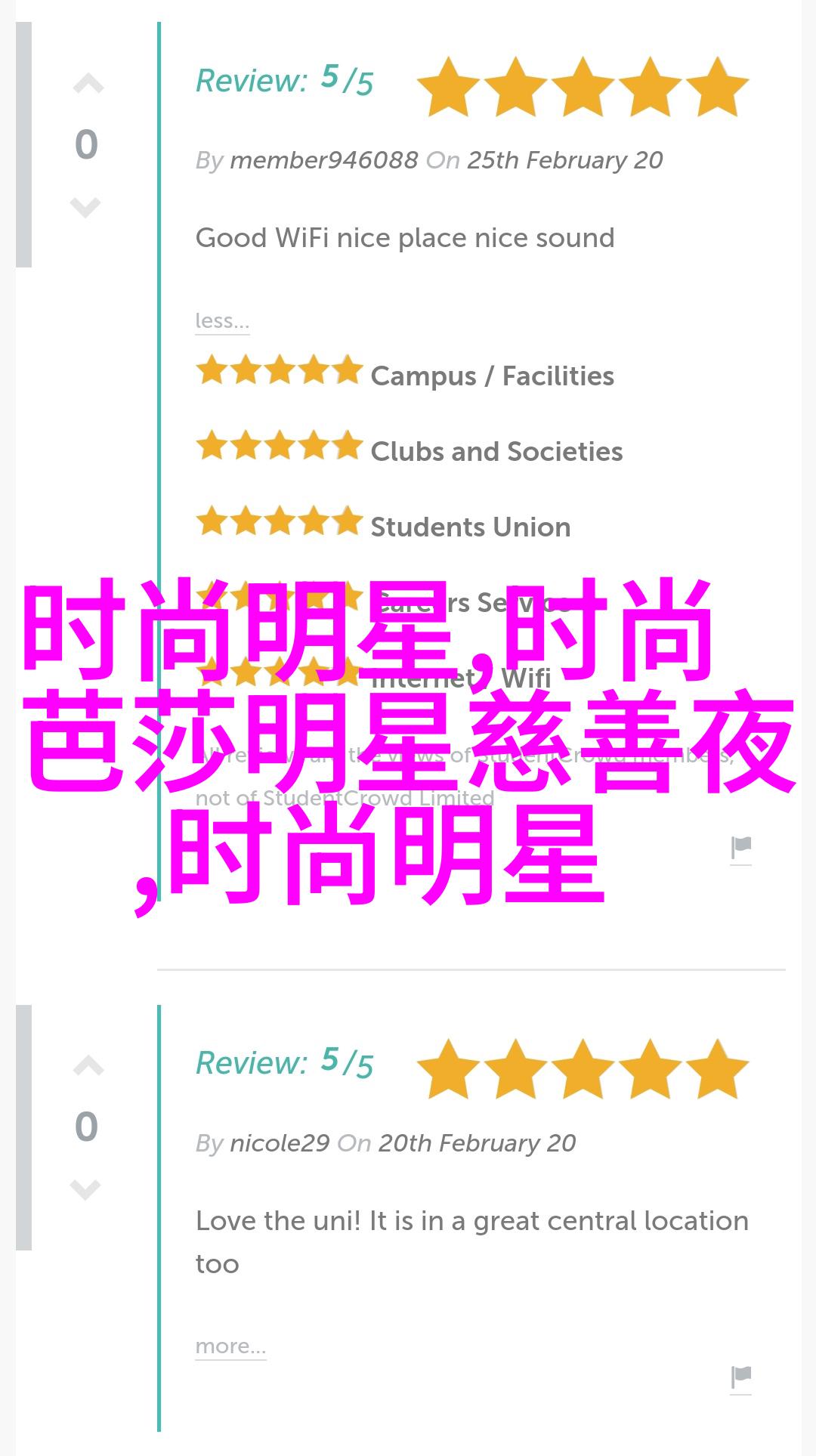Downvote member946088's review
The width and height of the screenshot is (816, 1456).
[85, 206]
